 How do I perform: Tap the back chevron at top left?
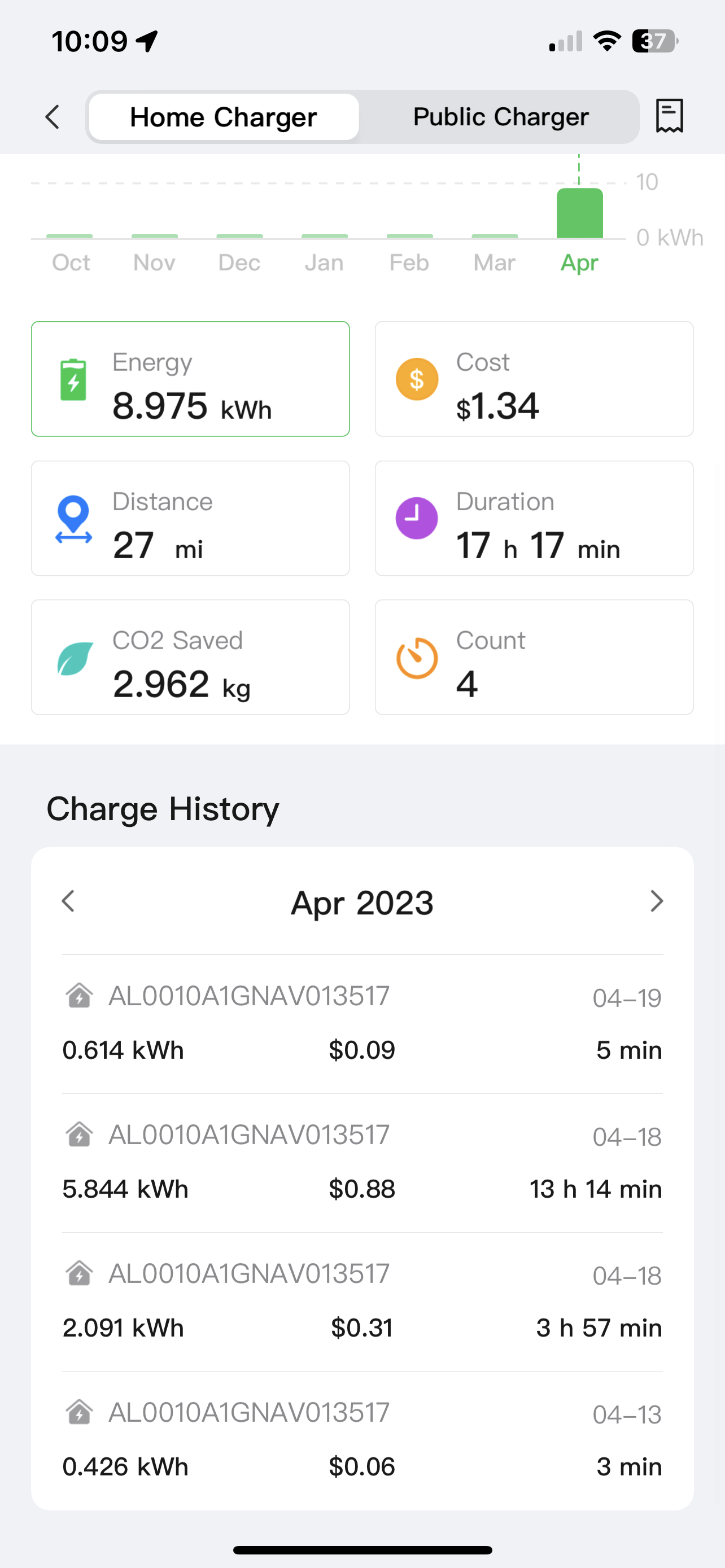(52, 117)
